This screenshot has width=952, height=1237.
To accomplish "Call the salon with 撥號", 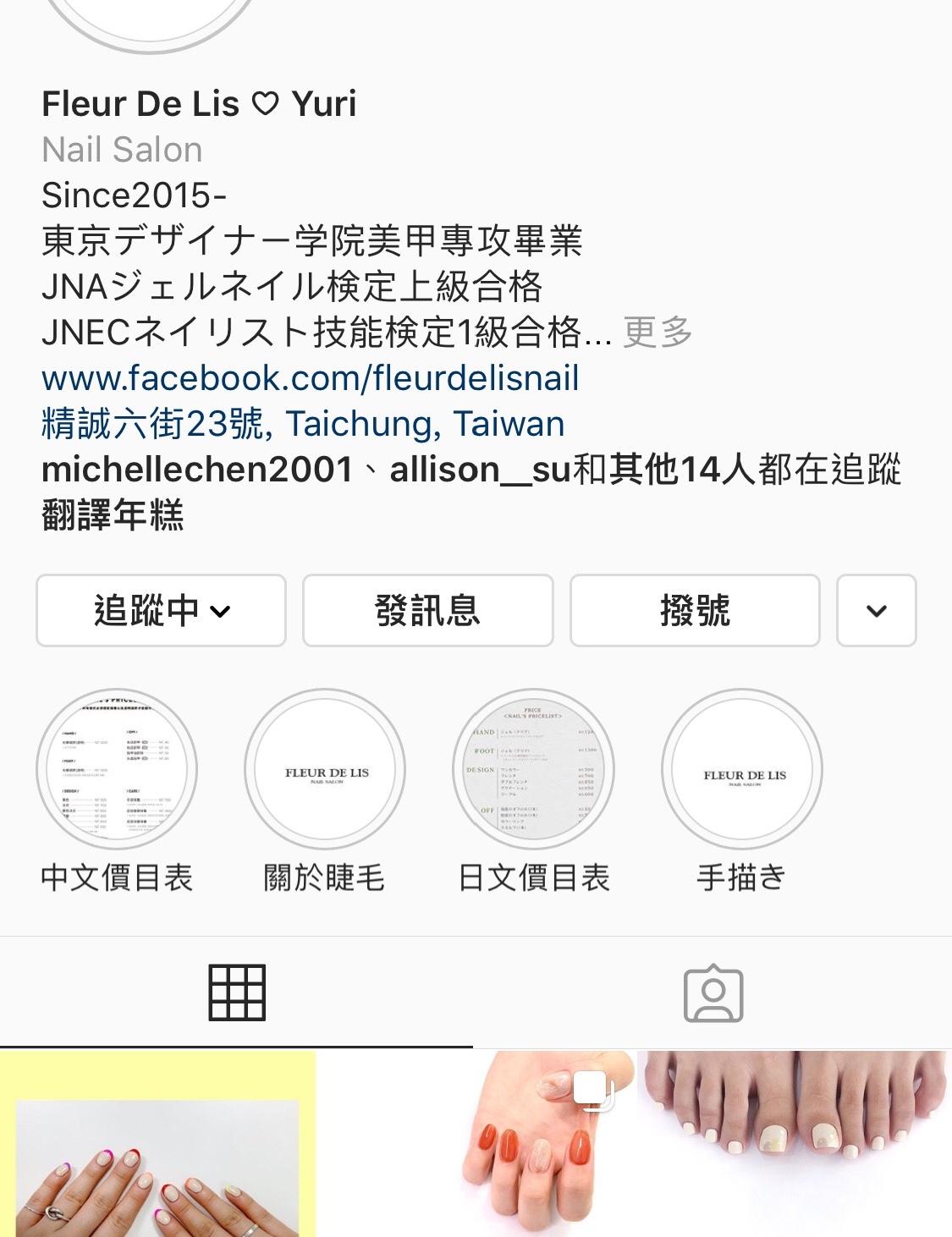I will pos(695,610).
